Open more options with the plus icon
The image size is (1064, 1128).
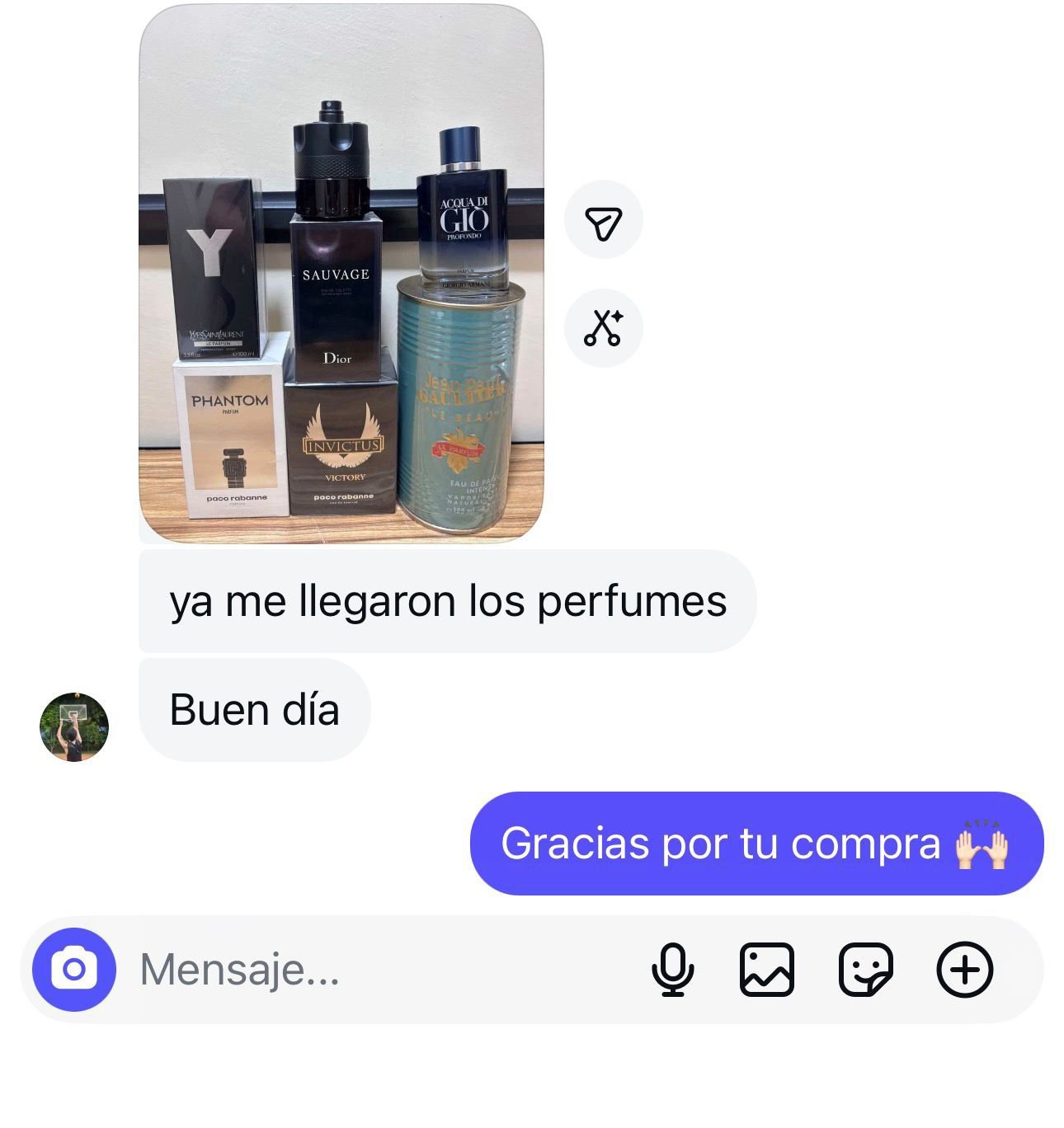pos(964,969)
